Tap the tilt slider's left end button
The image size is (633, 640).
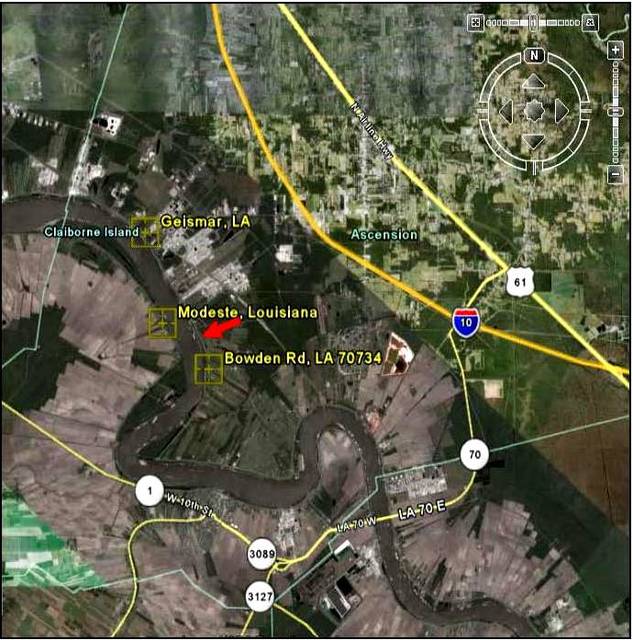[x=476, y=21]
